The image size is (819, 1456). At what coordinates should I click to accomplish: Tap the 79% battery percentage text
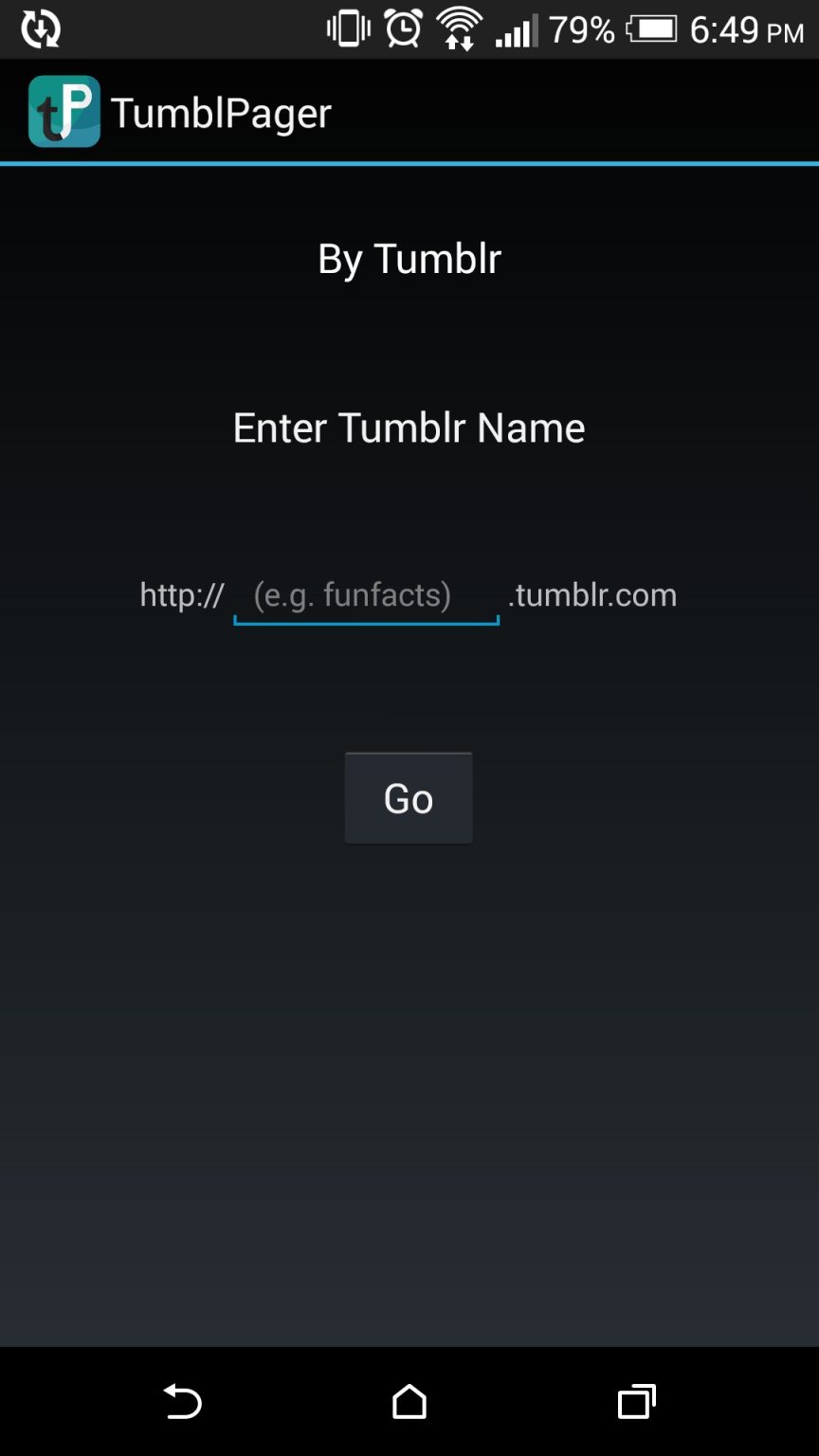tap(580, 29)
